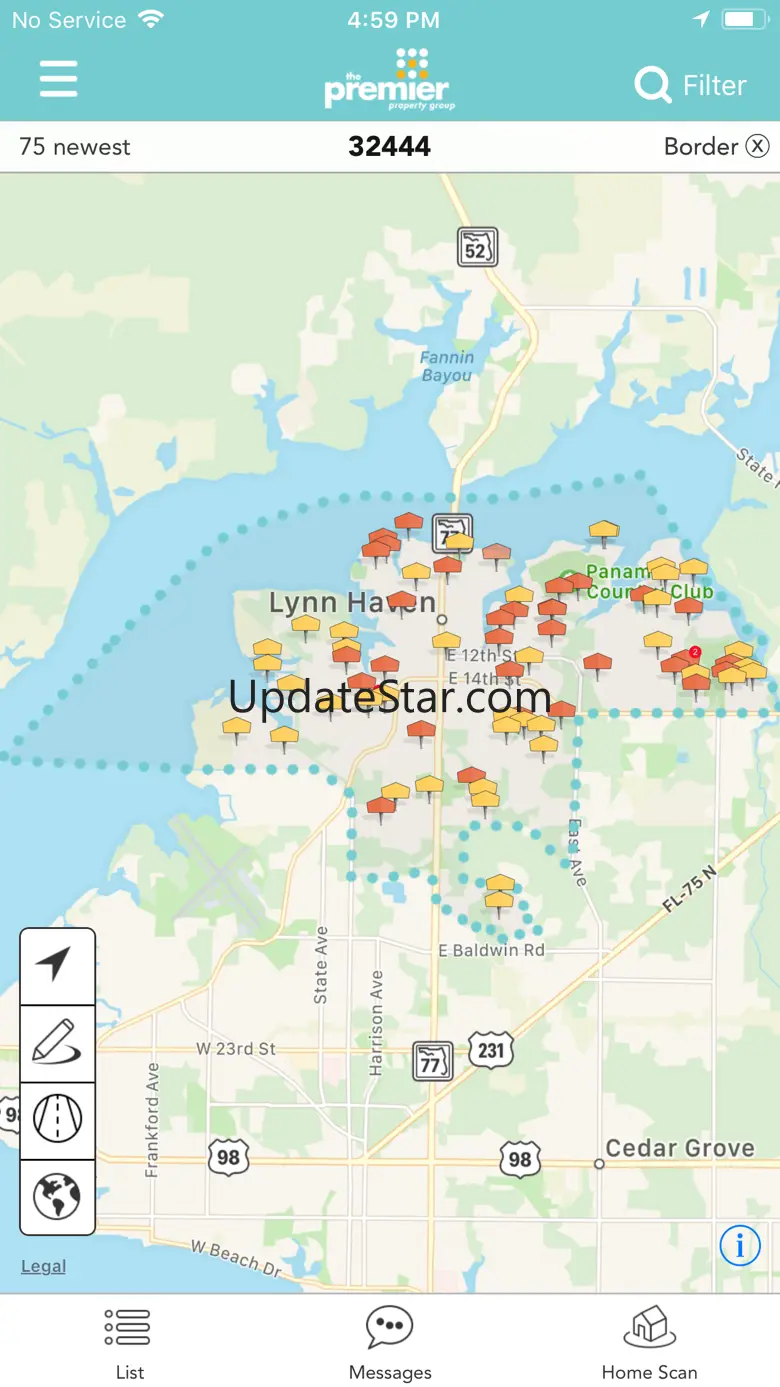This screenshot has width=780, height=1387.
Task: Open Home Scan tab
Action: tap(649, 1342)
